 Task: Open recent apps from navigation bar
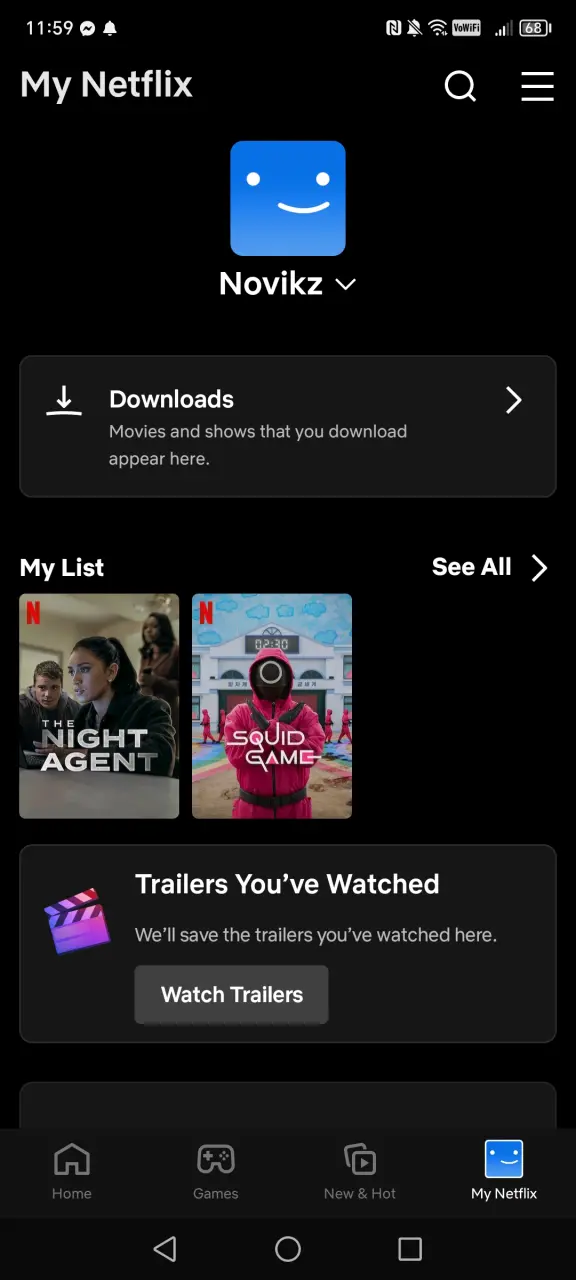[x=410, y=1248]
